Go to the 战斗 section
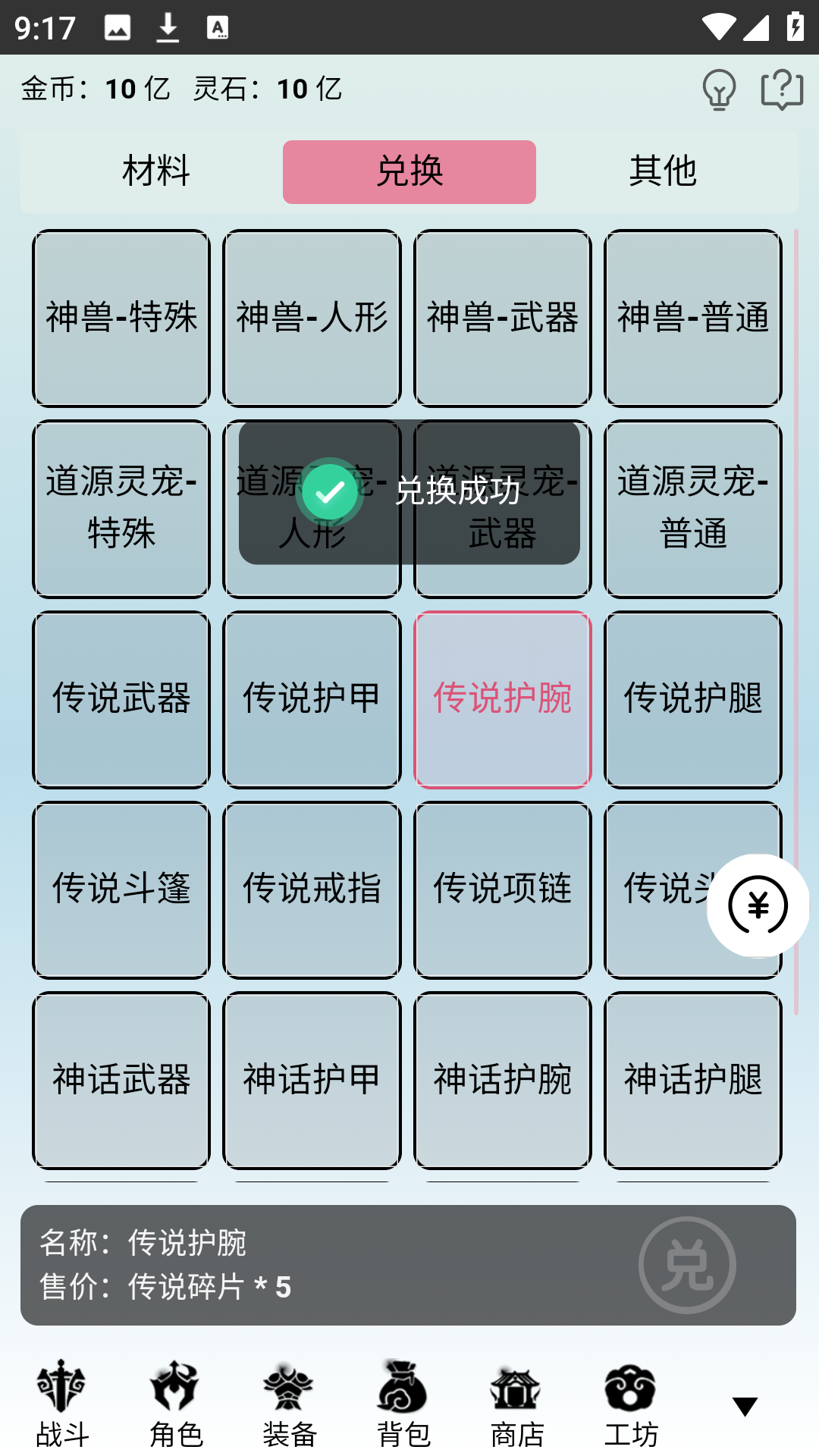819x1456 pixels. point(62,1403)
